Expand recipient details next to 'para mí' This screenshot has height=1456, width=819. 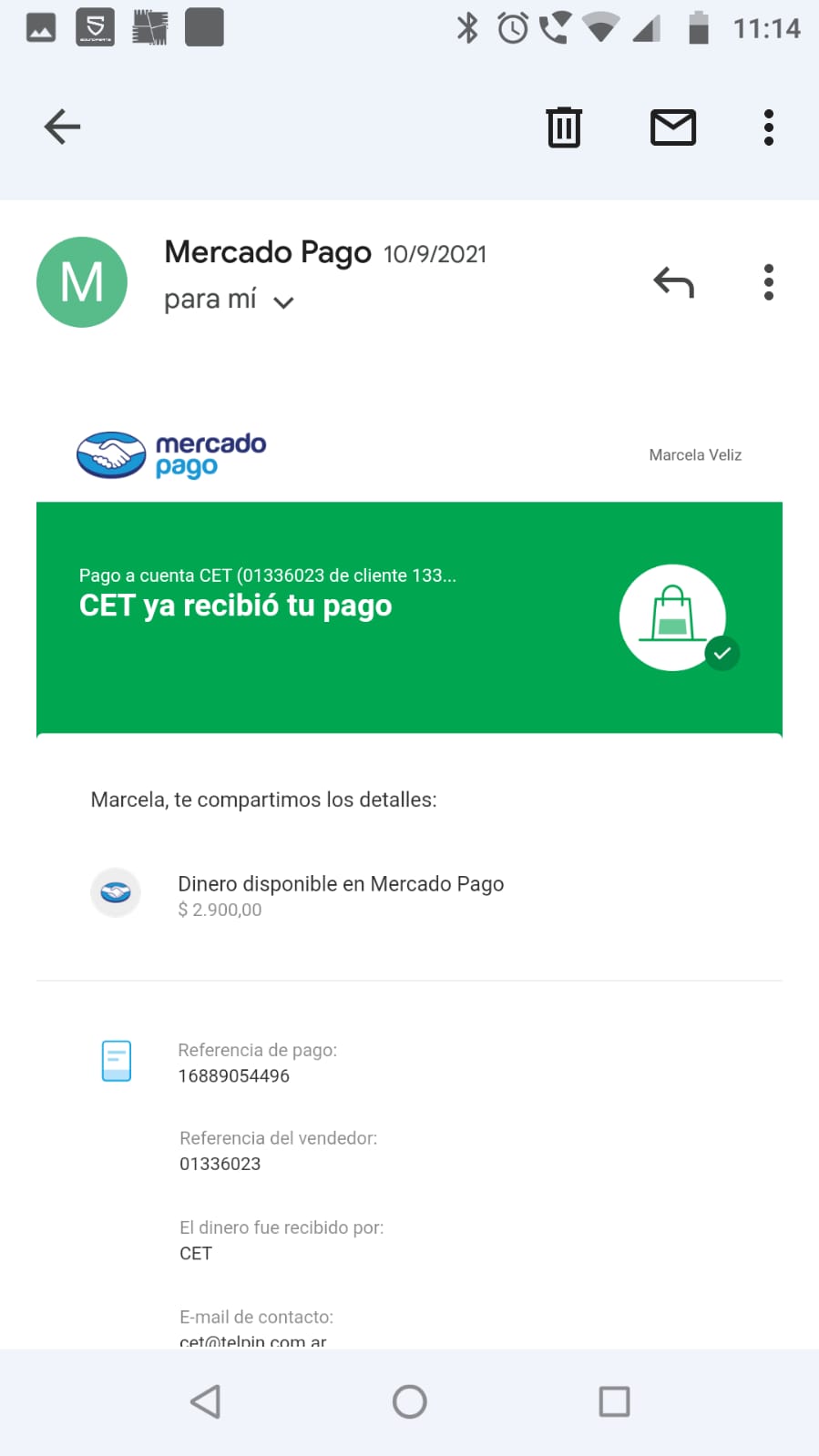283,302
